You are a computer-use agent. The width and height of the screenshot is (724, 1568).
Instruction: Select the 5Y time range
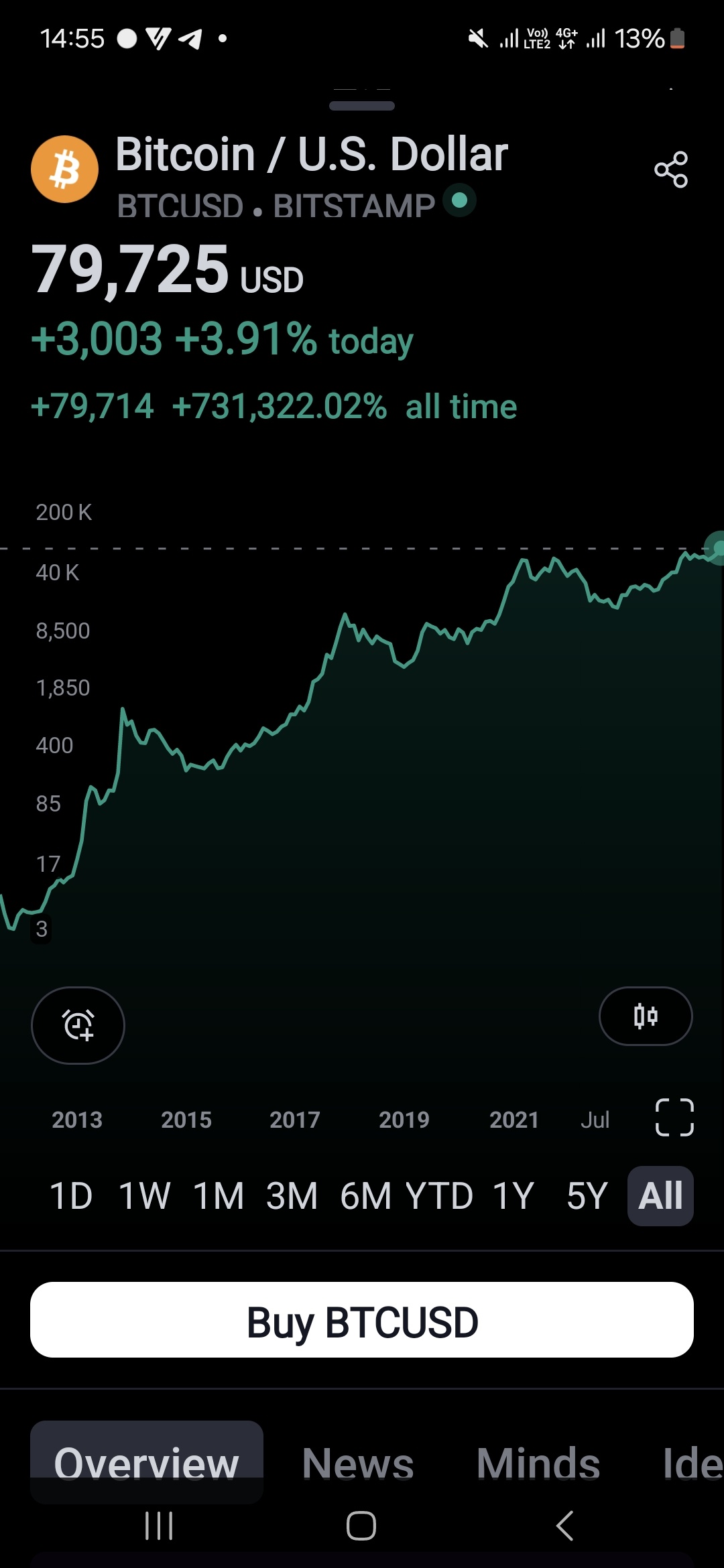click(x=587, y=1196)
